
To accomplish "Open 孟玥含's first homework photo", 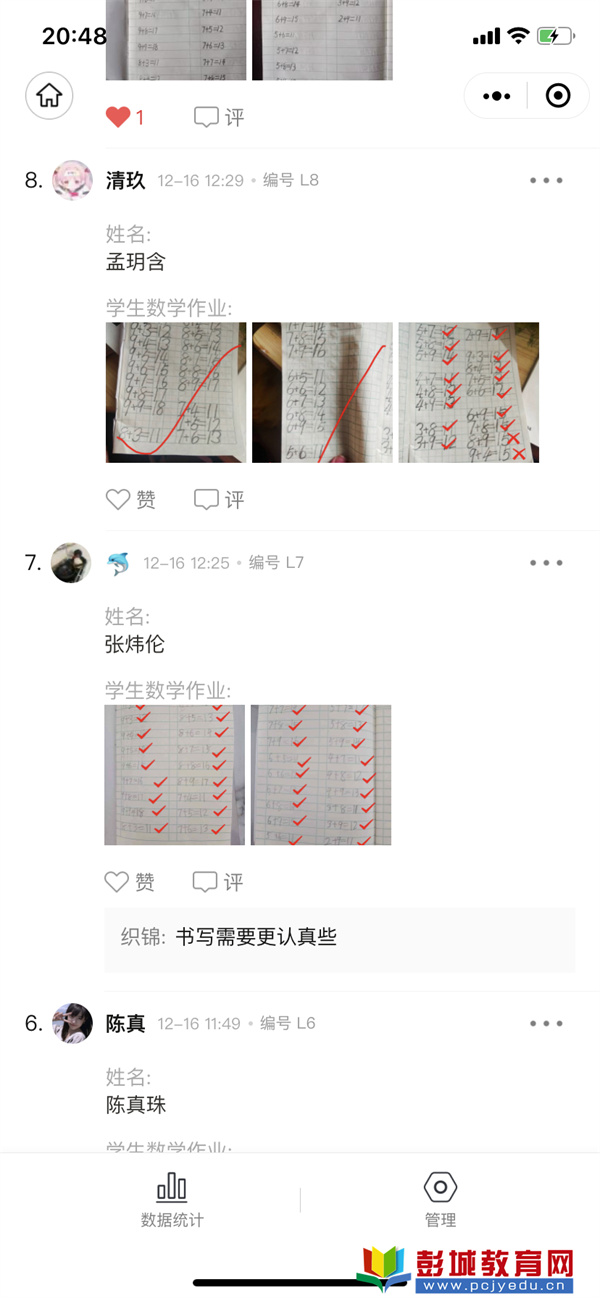I will (175, 392).
